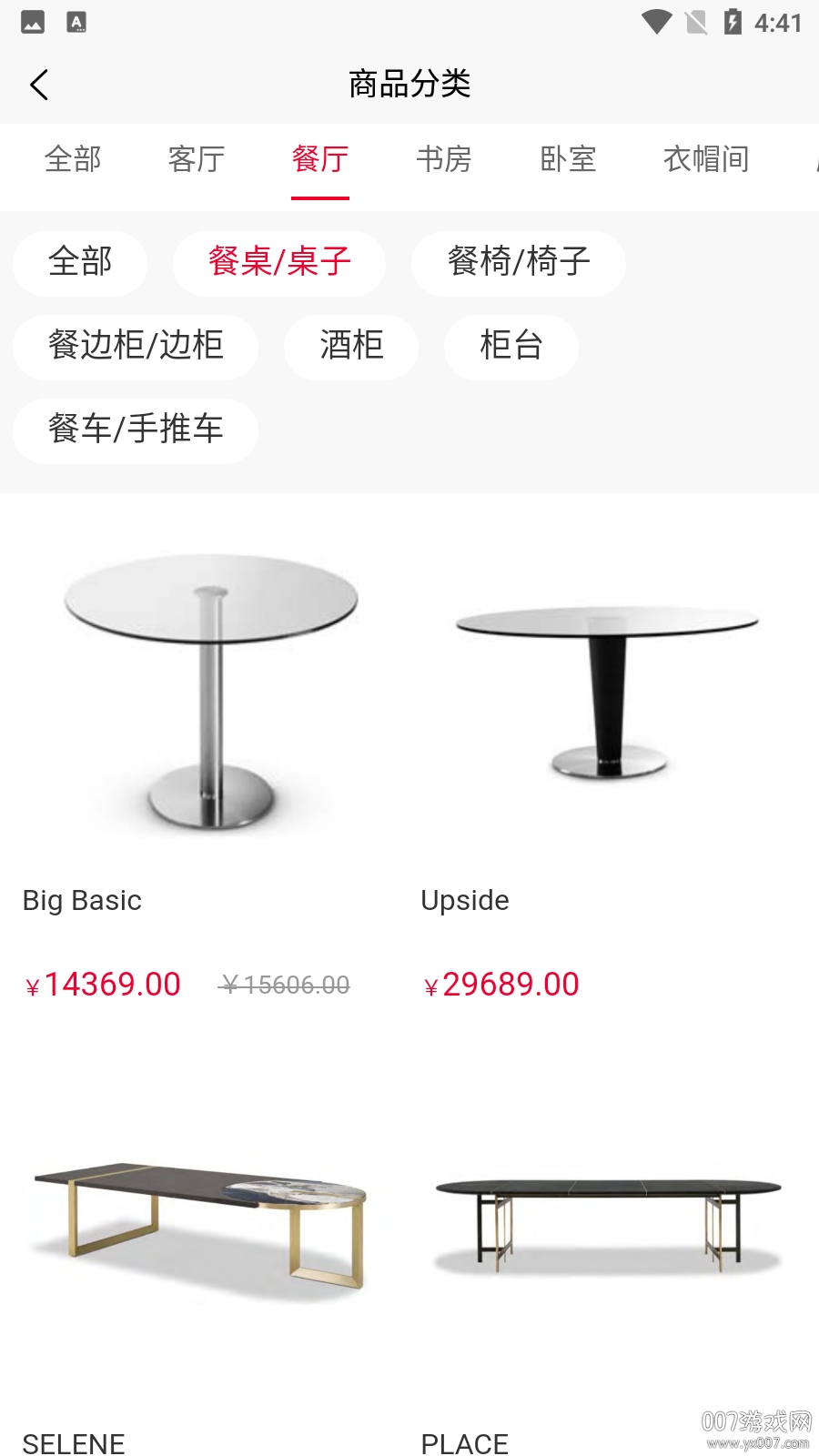
Task: Open the 衣帽间 tab
Action: 706,159
